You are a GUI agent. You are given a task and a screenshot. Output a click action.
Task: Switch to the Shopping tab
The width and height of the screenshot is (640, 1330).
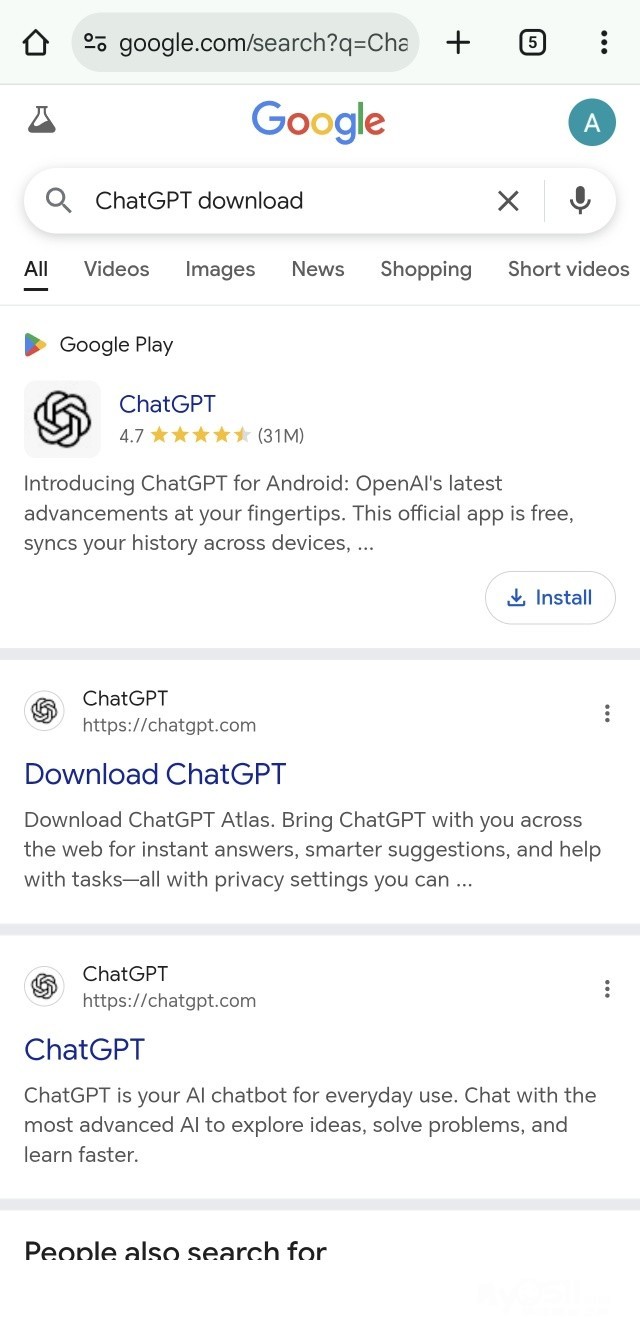click(x=426, y=269)
